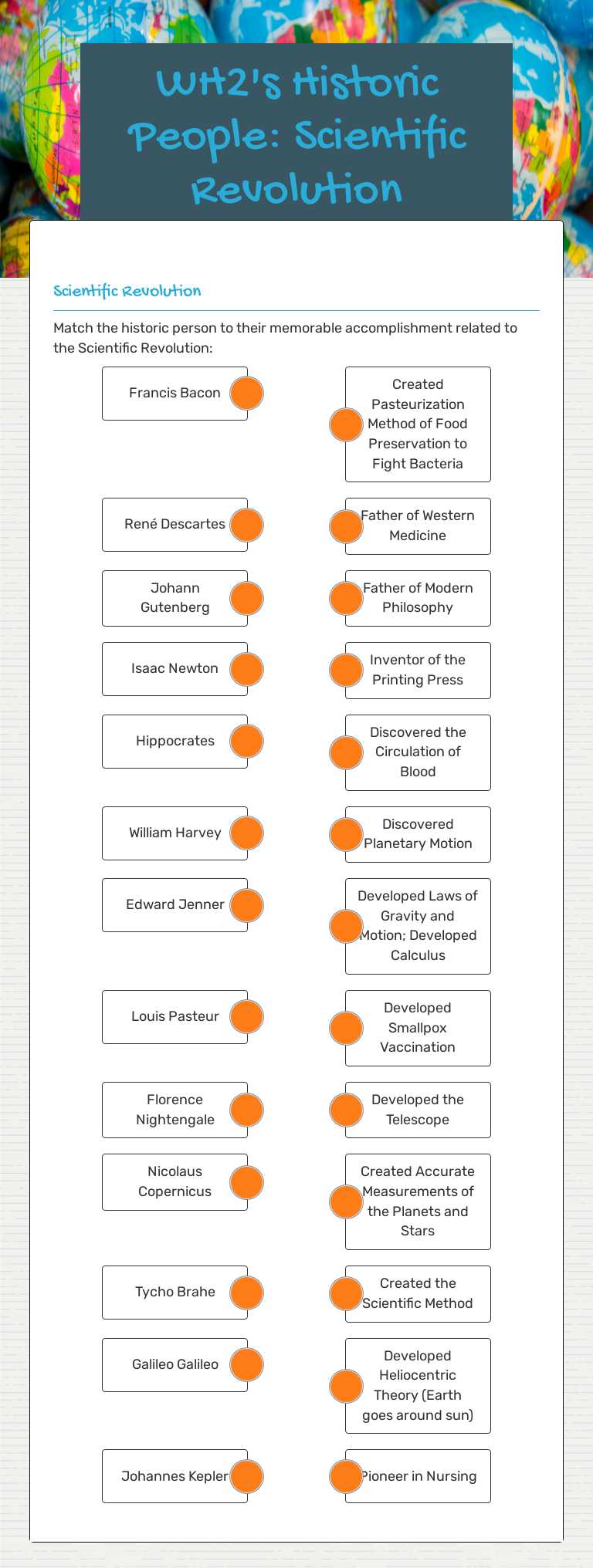Click the dot beside 'Father of Western Medicine'
The width and height of the screenshot is (593, 1568).
click(346, 525)
